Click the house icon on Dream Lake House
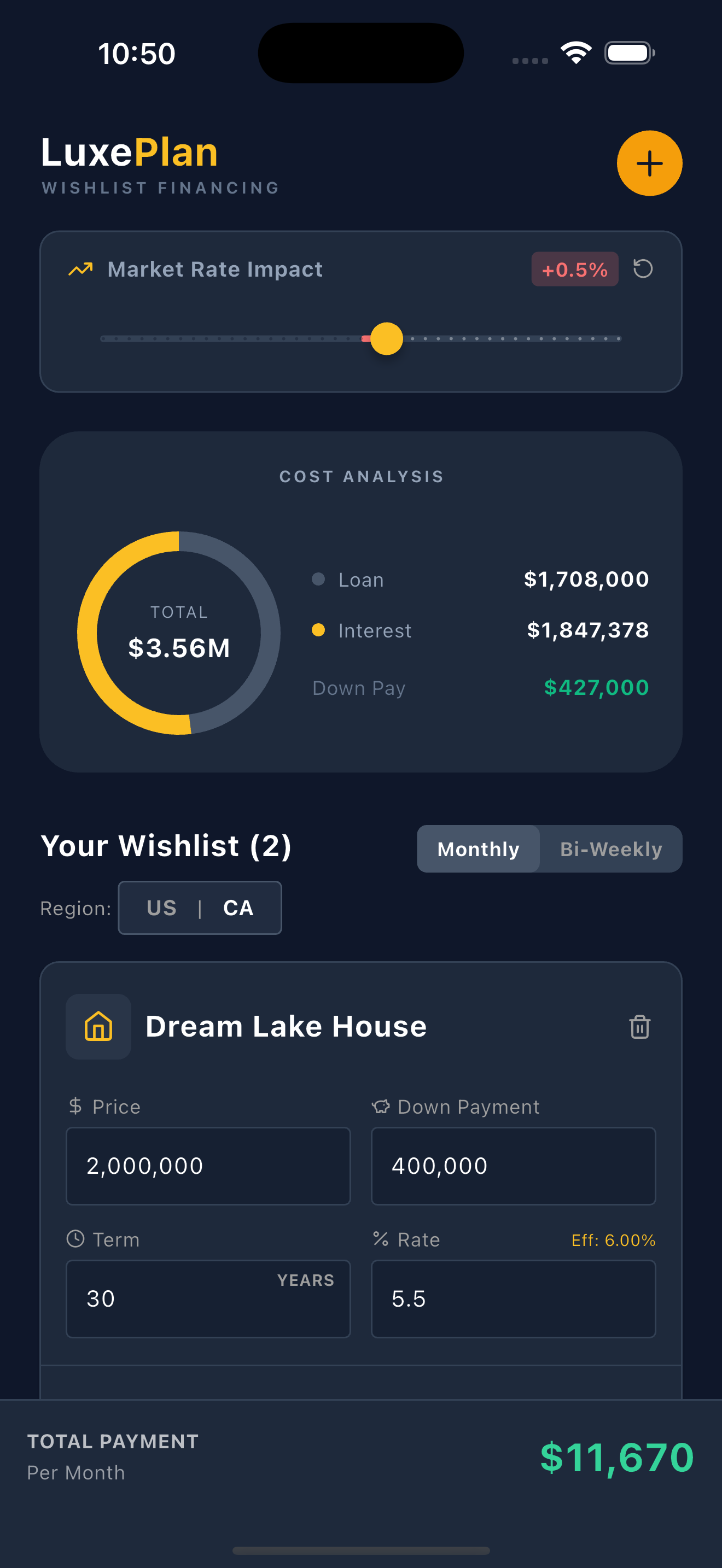This screenshot has height=1568, width=722. point(98,1026)
